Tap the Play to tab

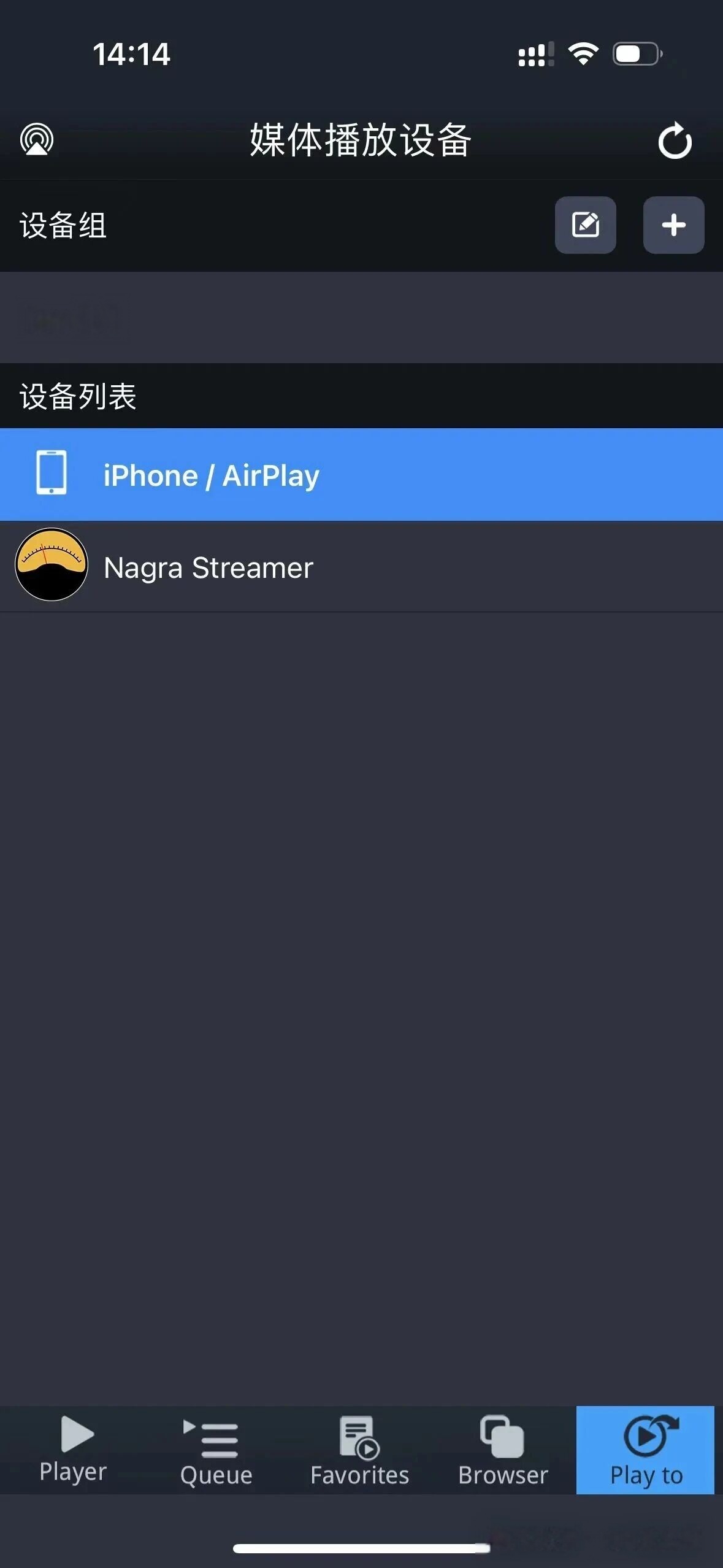click(646, 1450)
